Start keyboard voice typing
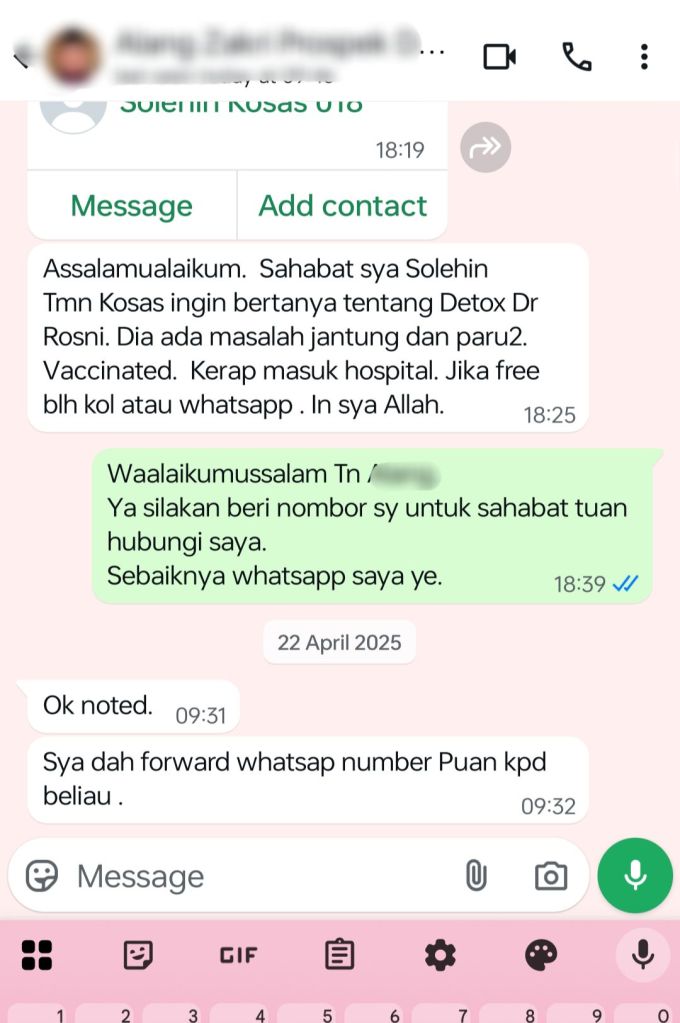 coord(642,955)
